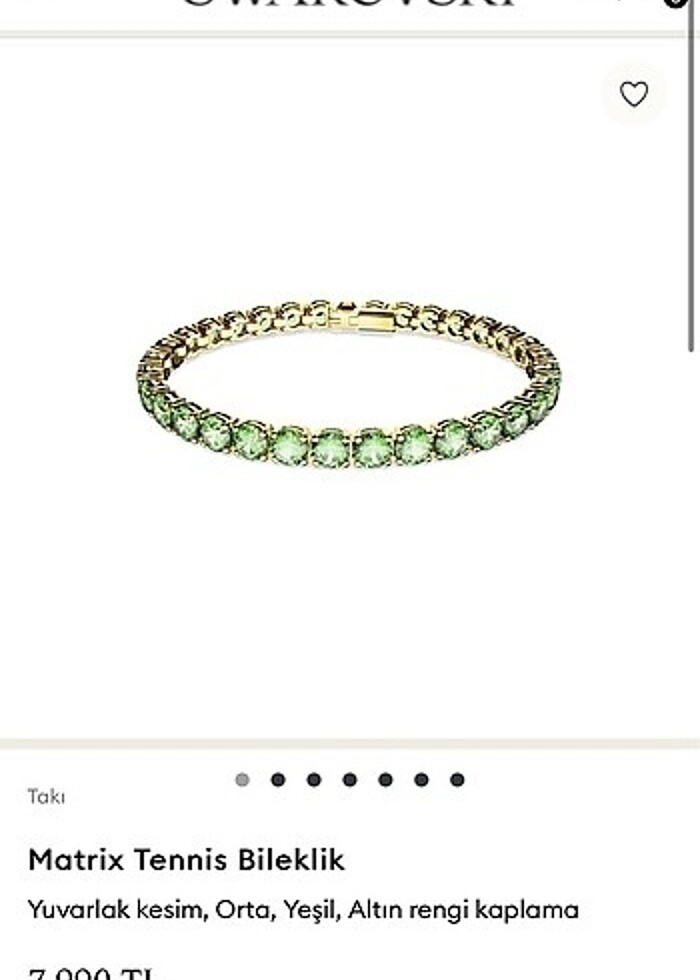Open the green bracelet product photo

point(349,385)
